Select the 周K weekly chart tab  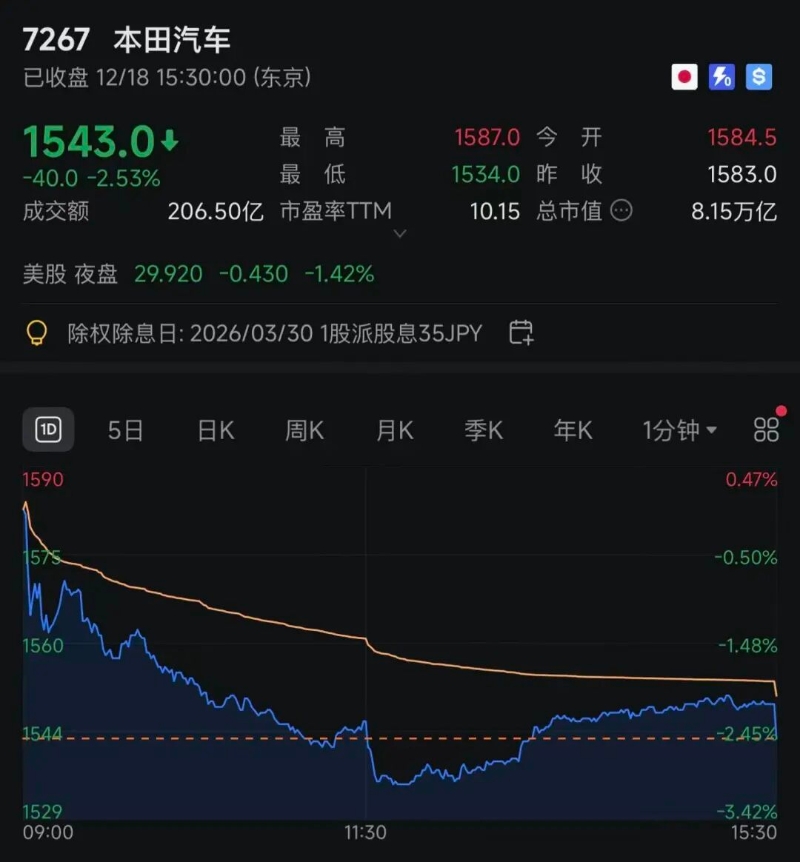point(302,429)
